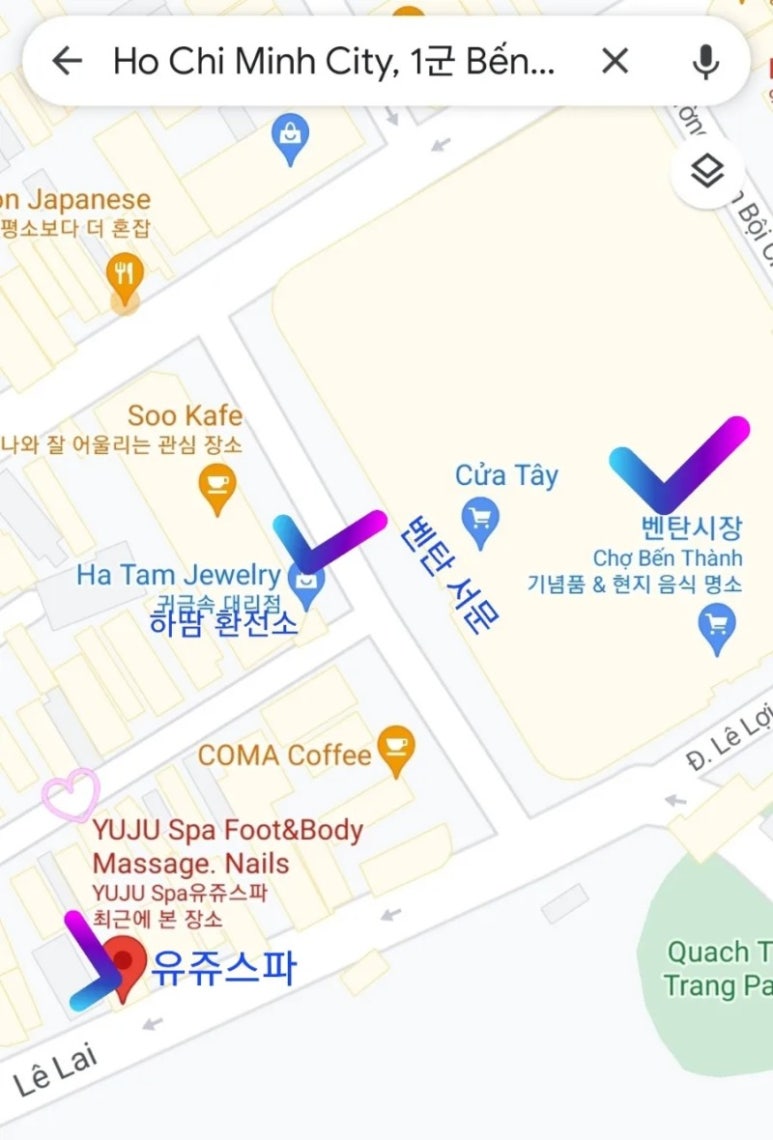Open the map layers options

coord(707,173)
